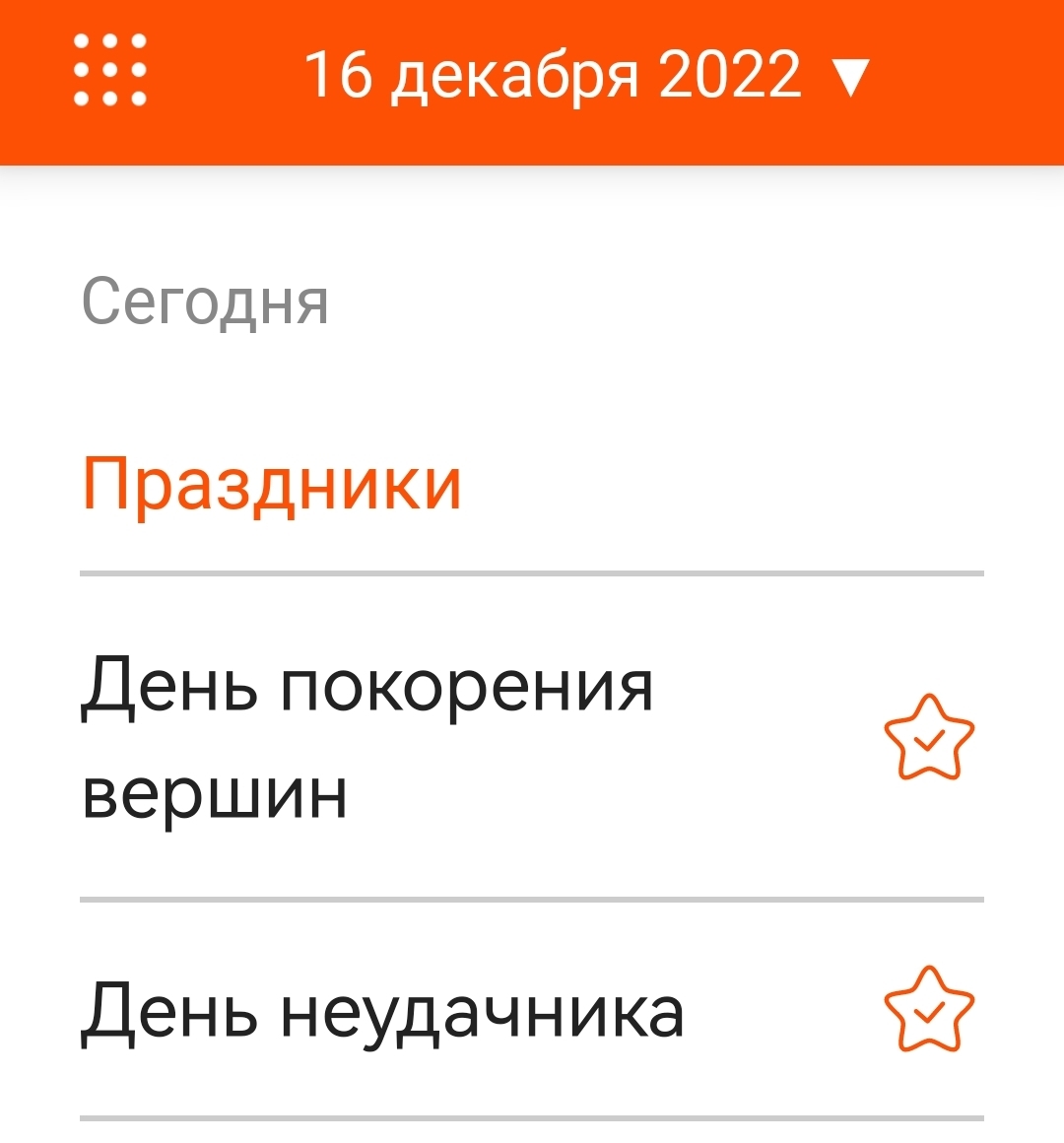Open the dotted grid menu icon
This screenshot has height=1143, width=1064.
(110, 70)
